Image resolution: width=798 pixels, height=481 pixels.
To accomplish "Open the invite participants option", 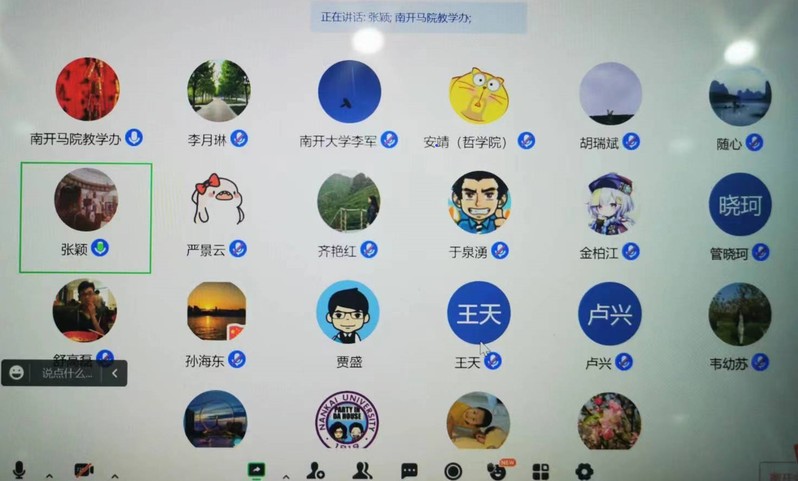I will [x=316, y=471].
